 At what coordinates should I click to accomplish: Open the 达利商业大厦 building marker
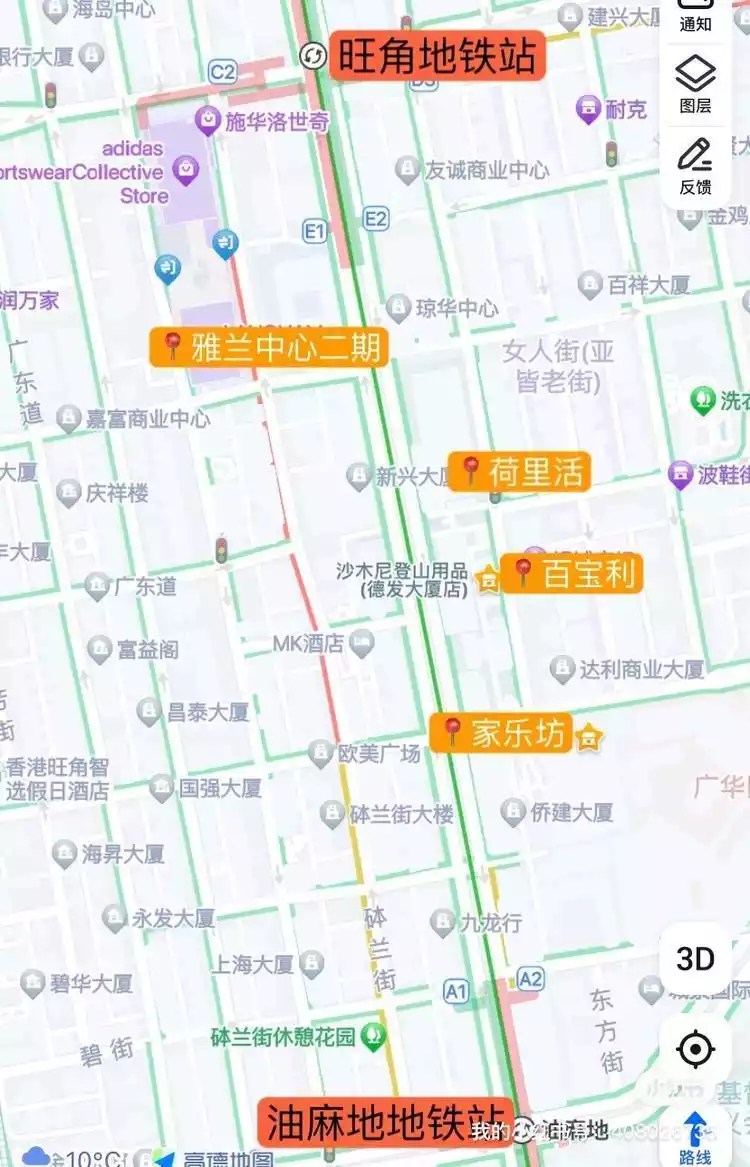click(563, 669)
